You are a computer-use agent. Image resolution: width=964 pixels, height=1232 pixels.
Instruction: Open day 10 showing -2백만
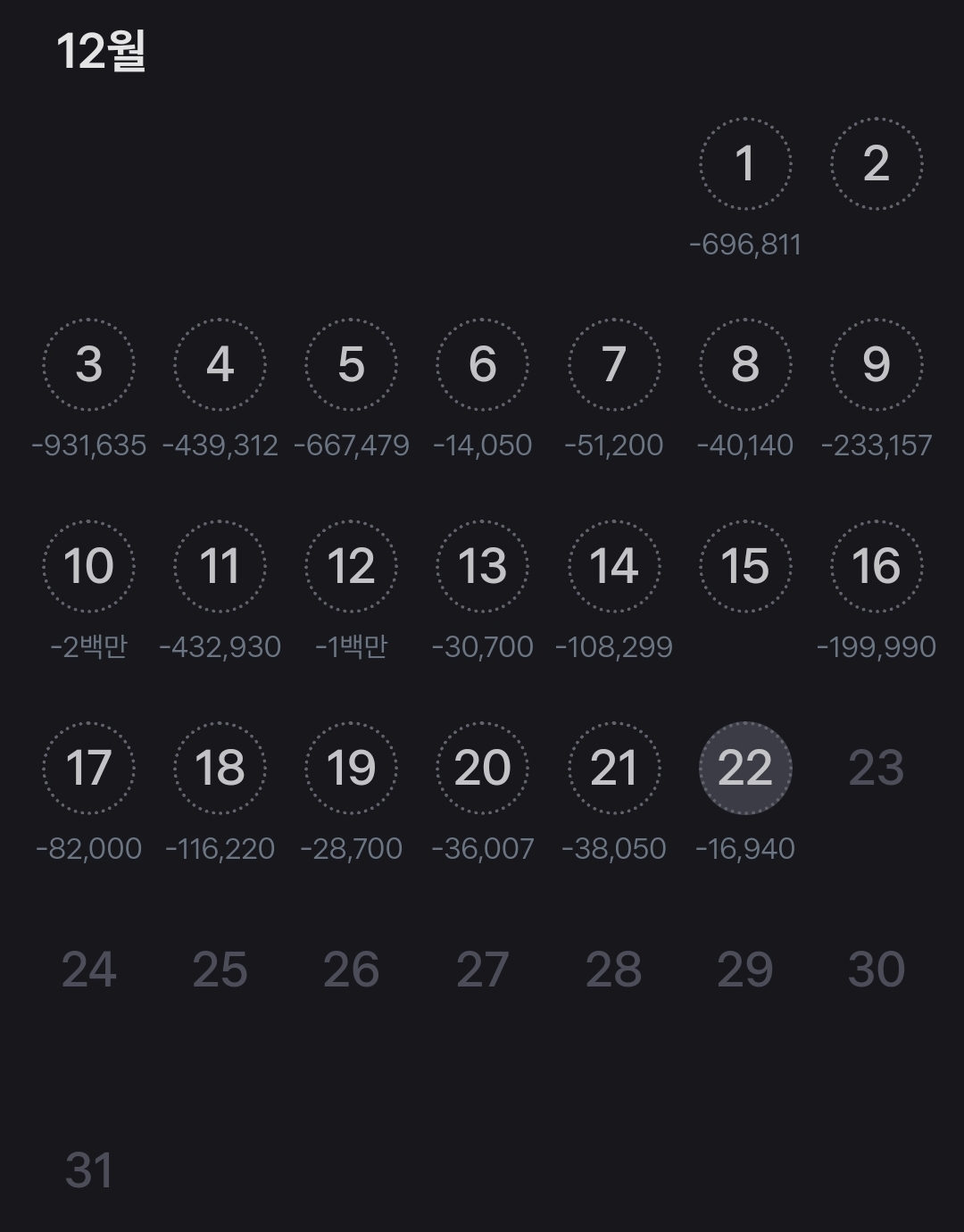pyautogui.click(x=88, y=567)
